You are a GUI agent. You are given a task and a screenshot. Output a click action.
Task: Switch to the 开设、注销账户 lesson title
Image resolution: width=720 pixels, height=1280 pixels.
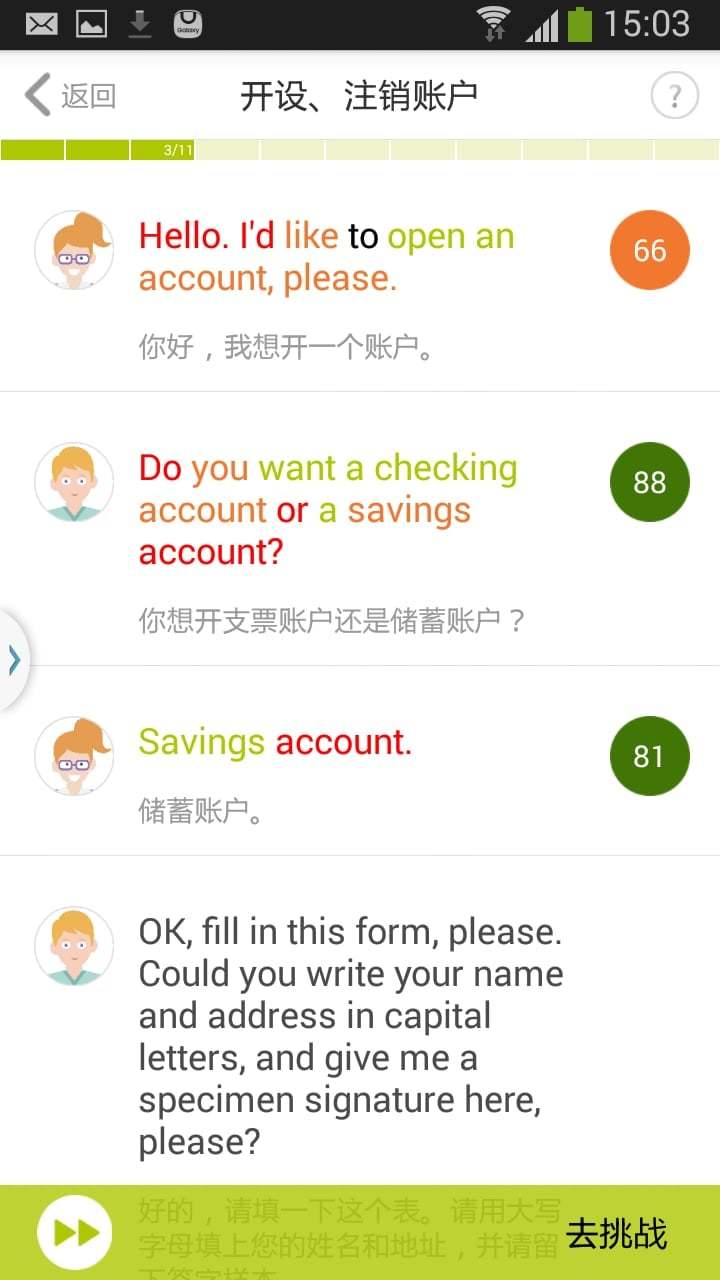tap(358, 95)
